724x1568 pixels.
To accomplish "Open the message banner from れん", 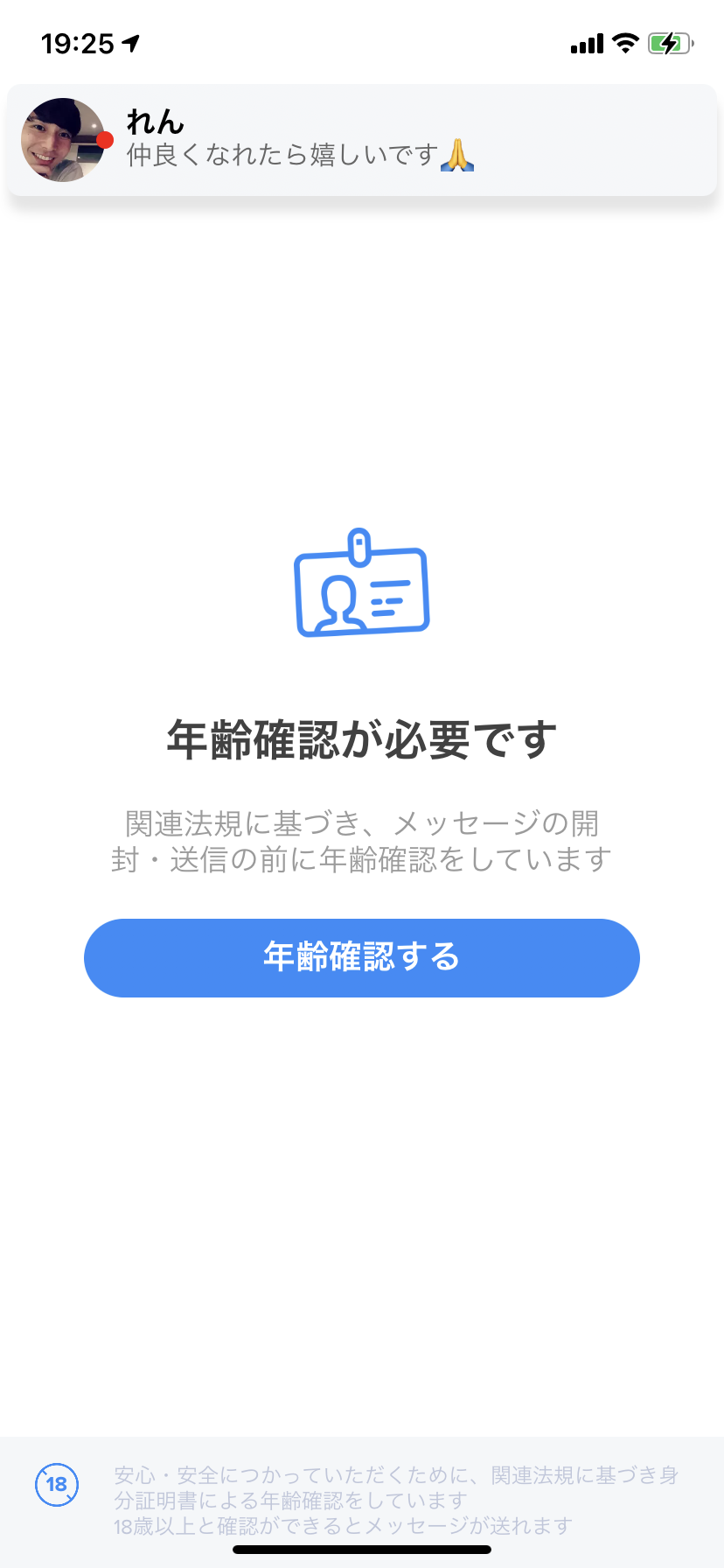I will (x=362, y=140).
